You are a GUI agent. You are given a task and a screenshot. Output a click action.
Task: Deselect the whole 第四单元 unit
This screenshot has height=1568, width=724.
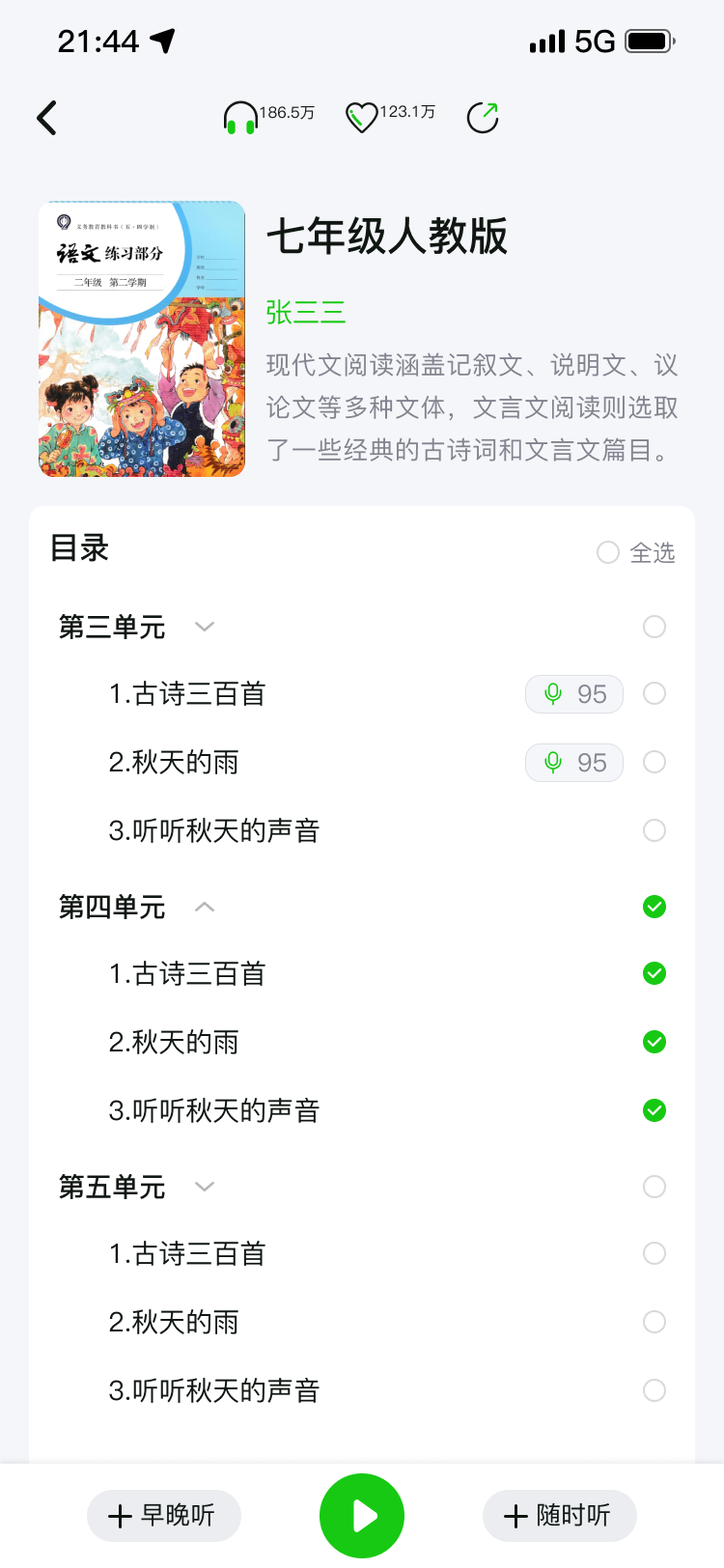(654, 907)
